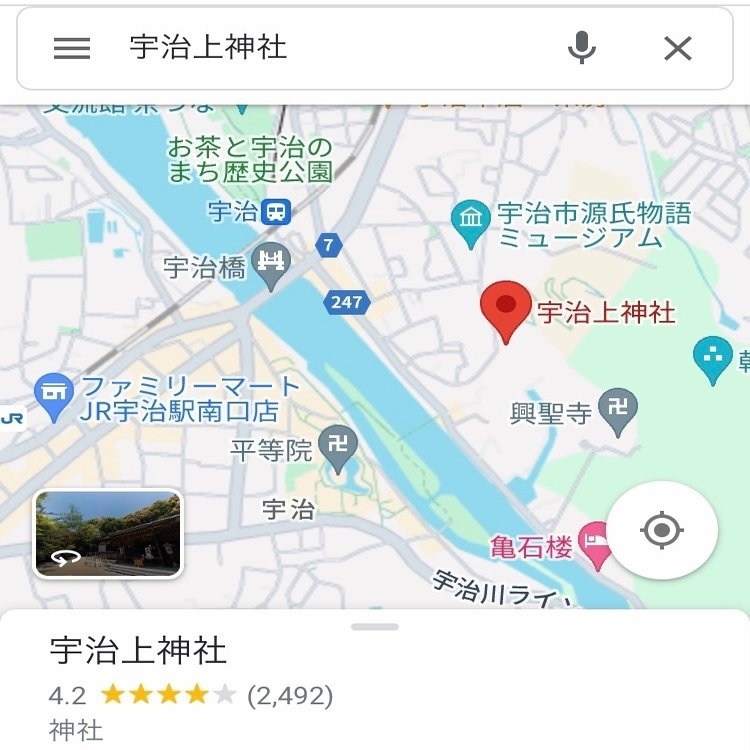The width and height of the screenshot is (750, 750).
Task: Tap the 宇治 station transit marker
Action: pyautogui.click(x=276, y=211)
